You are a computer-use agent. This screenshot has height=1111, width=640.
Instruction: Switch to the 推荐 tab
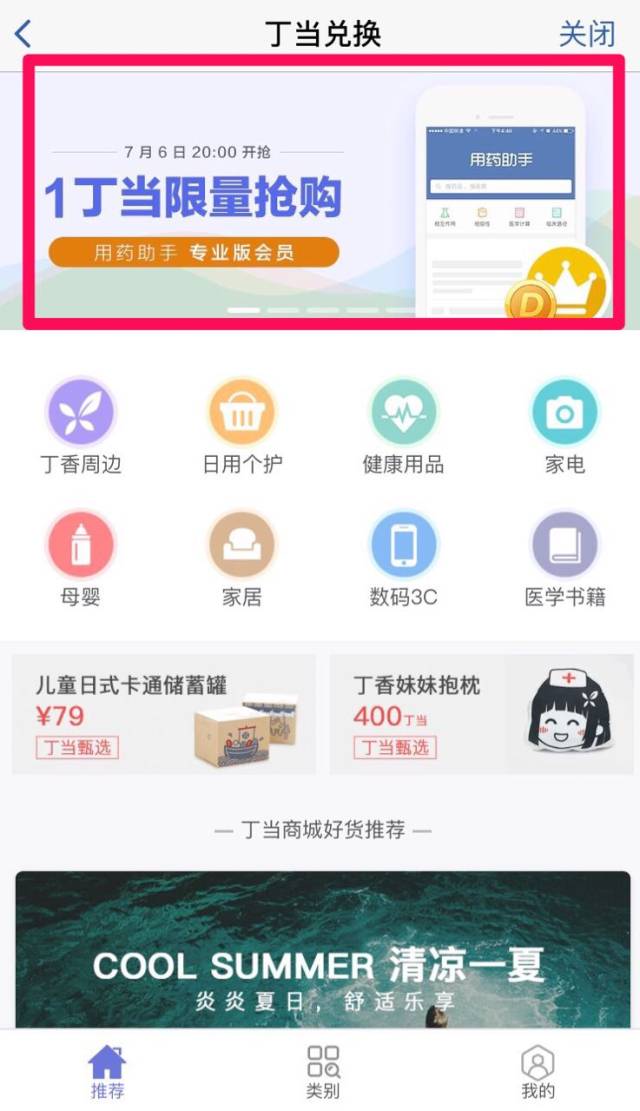[x=107, y=1071]
